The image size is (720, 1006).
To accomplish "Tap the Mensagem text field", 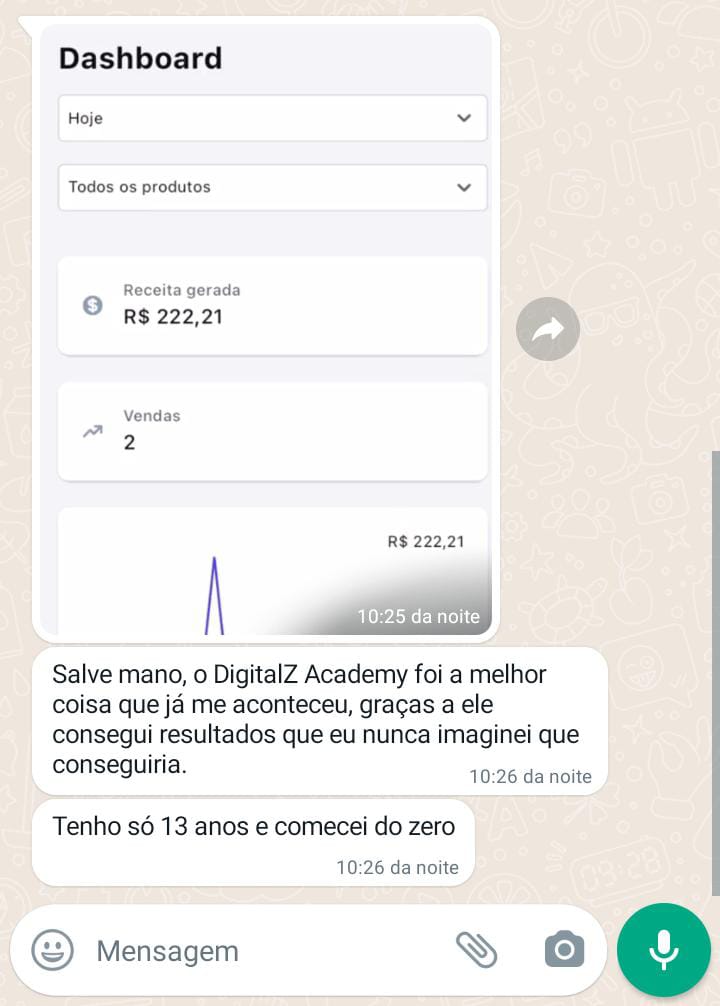I will (260, 950).
